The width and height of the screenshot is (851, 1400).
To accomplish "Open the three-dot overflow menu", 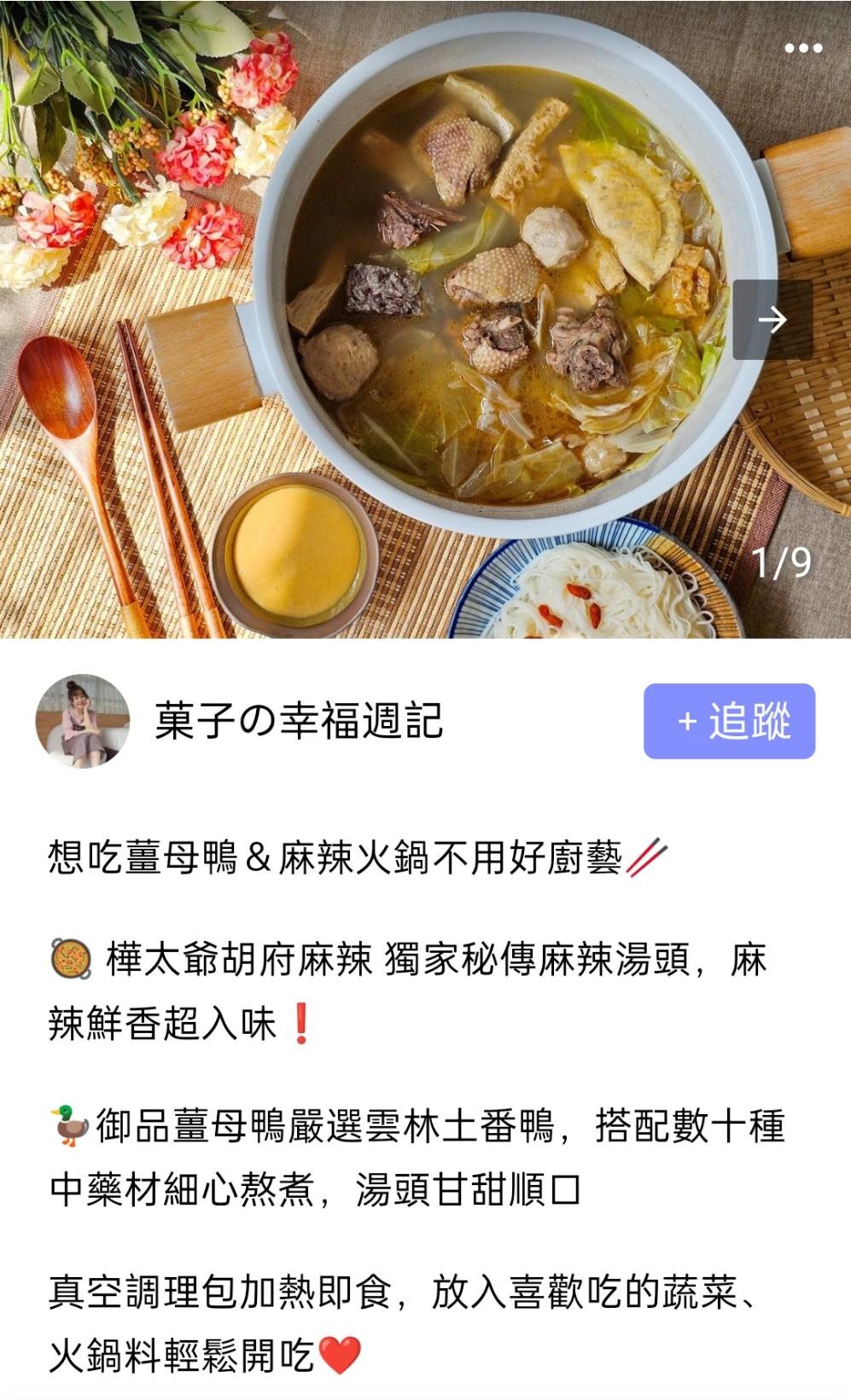I will [x=803, y=49].
